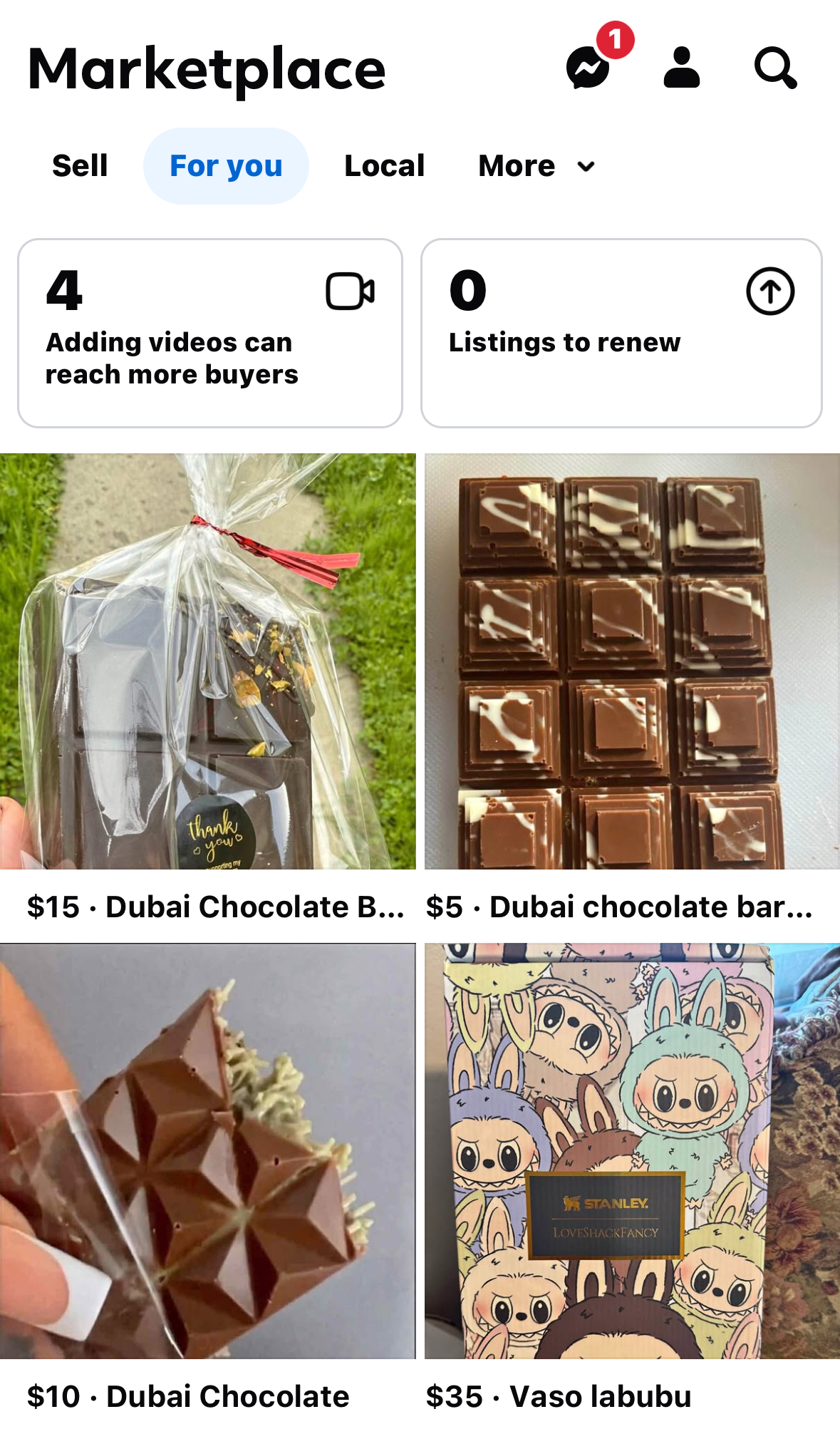840x1429 pixels.
Task: Open the Marketplace profile icon
Action: (681, 68)
